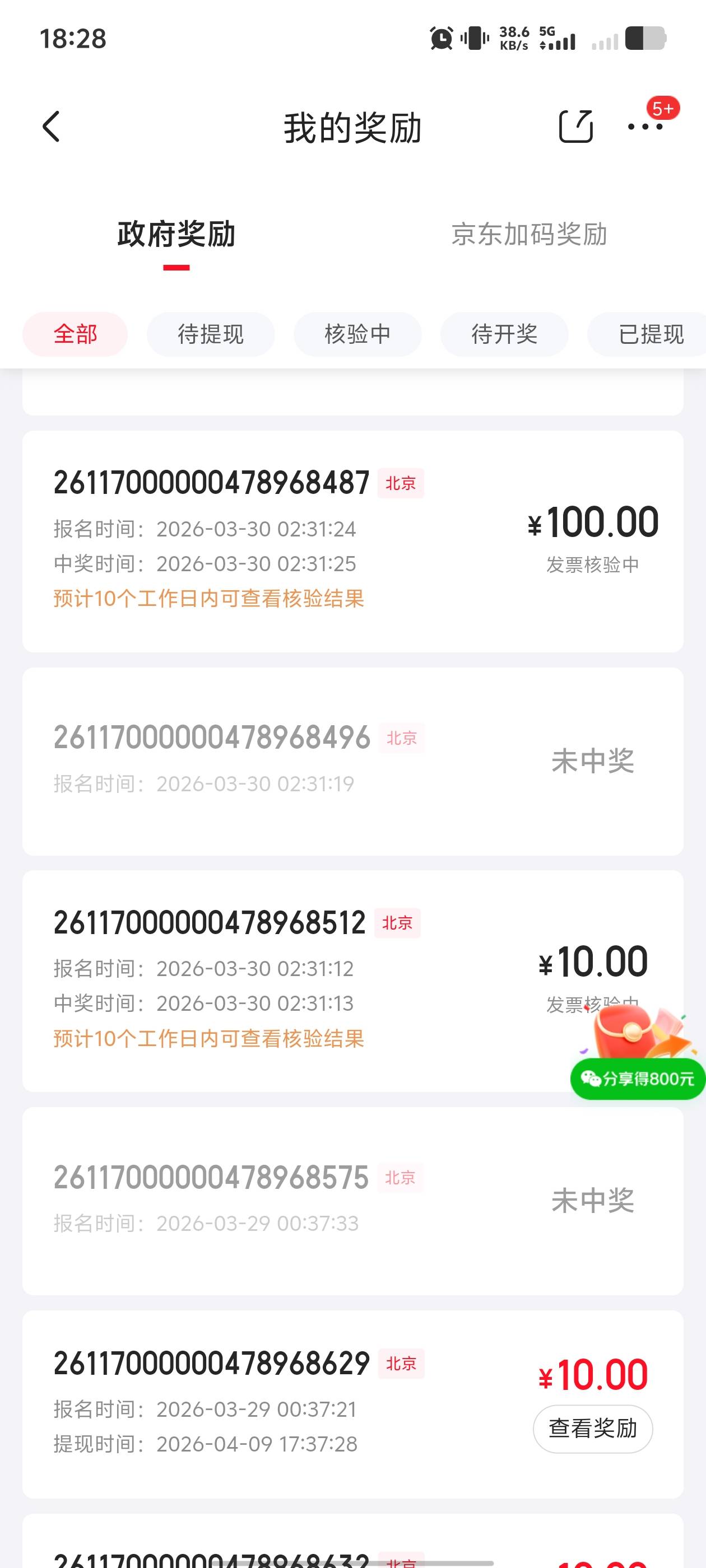706x1568 pixels.
Task: Select the 政府奖励 tab
Action: pyautogui.click(x=176, y=234)
